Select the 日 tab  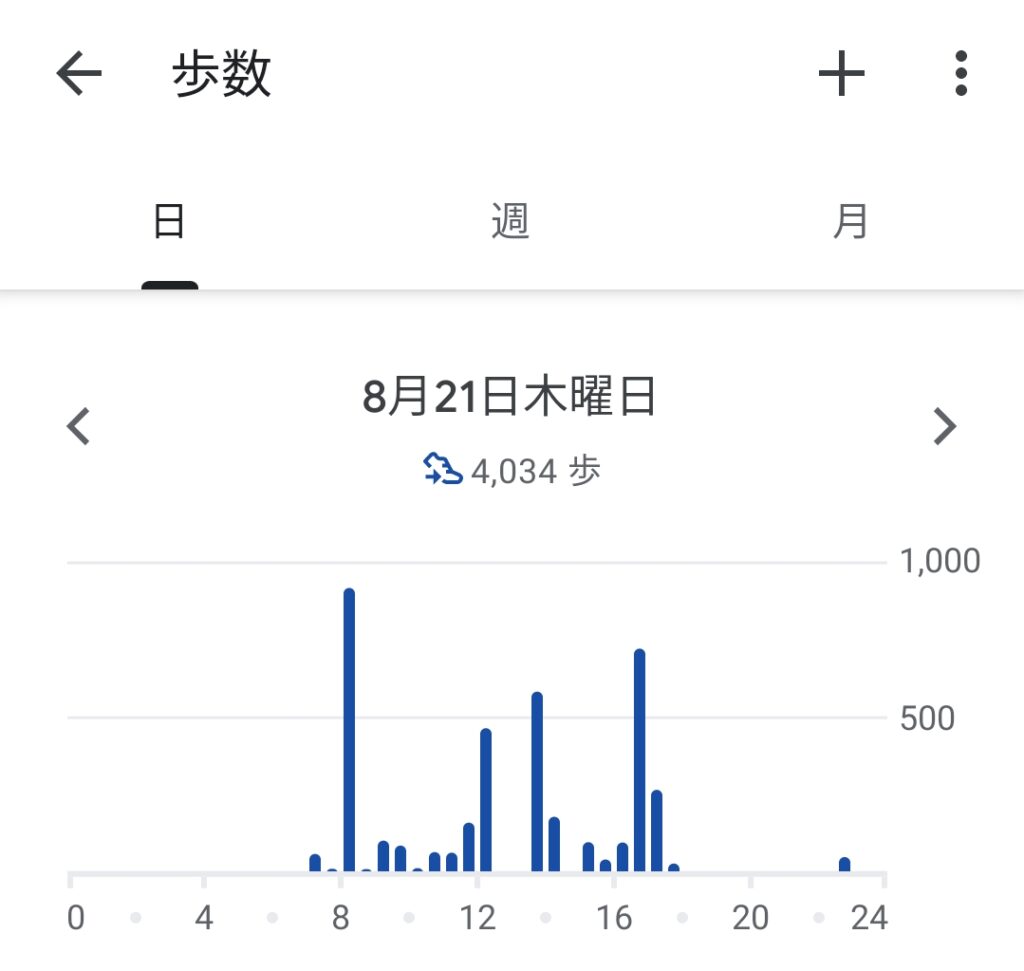(x=169, y=221)
